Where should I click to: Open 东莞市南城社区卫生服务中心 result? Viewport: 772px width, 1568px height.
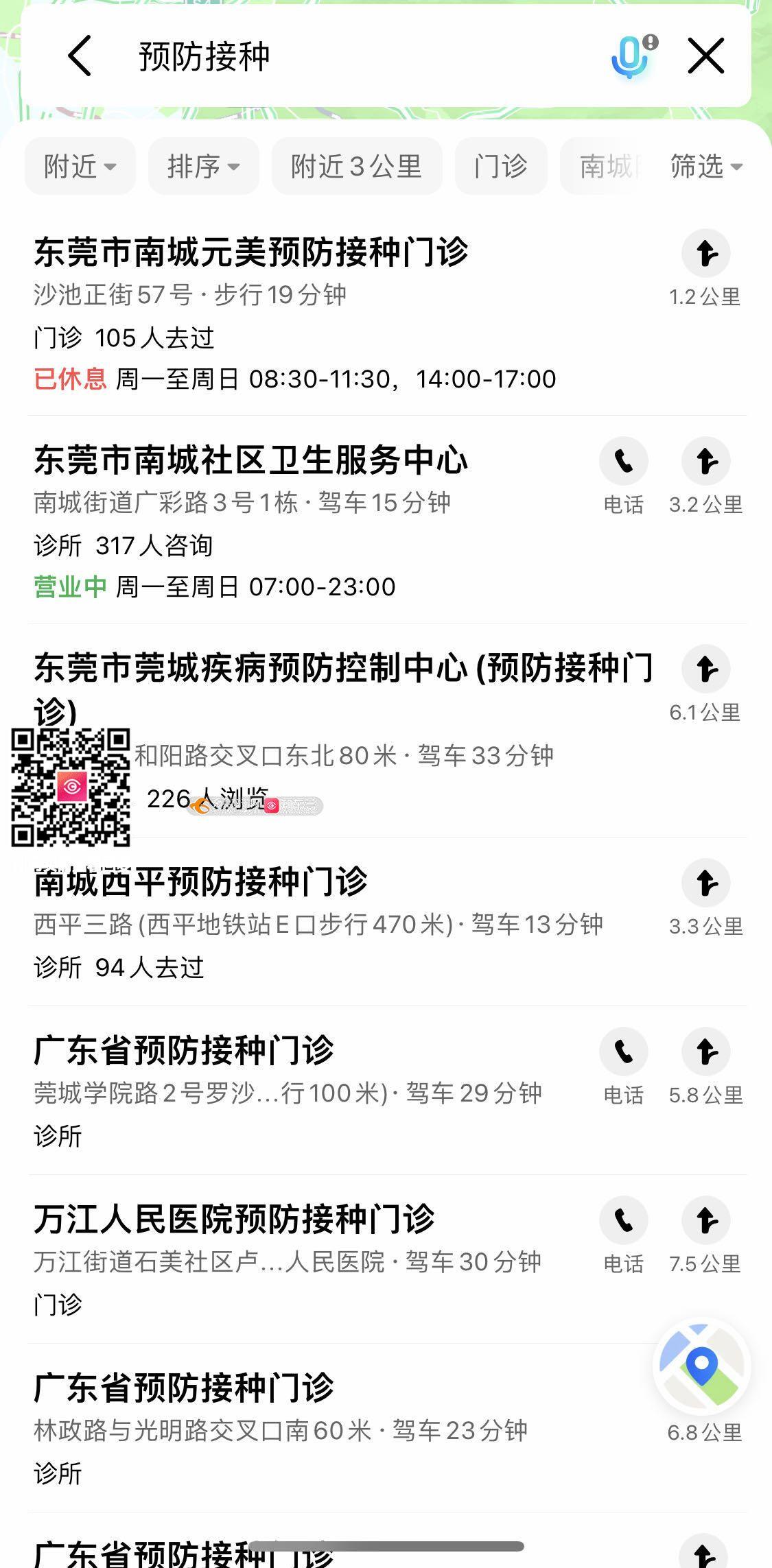251,460
